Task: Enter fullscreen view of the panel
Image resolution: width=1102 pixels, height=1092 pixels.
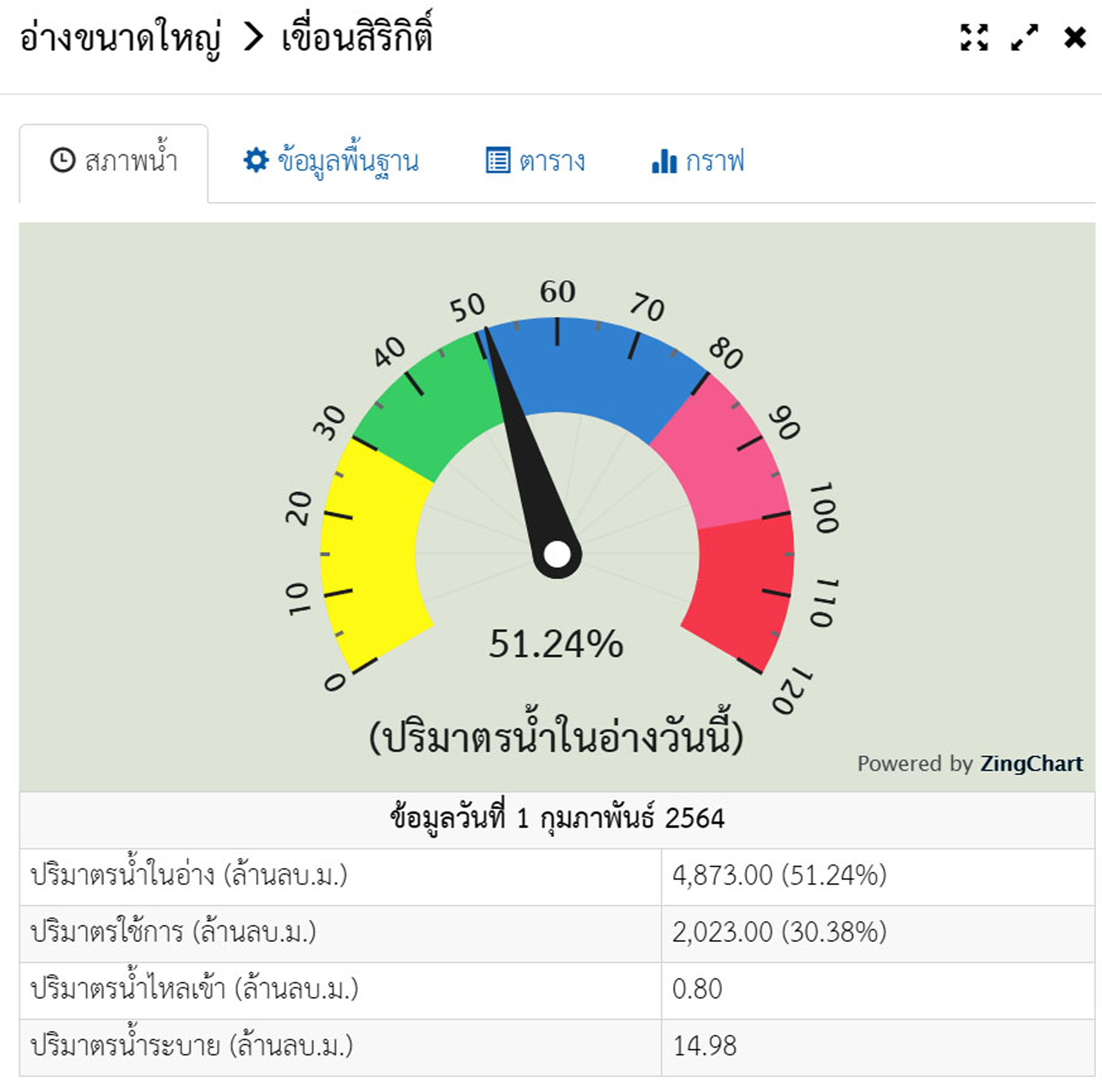Action: 974,38
